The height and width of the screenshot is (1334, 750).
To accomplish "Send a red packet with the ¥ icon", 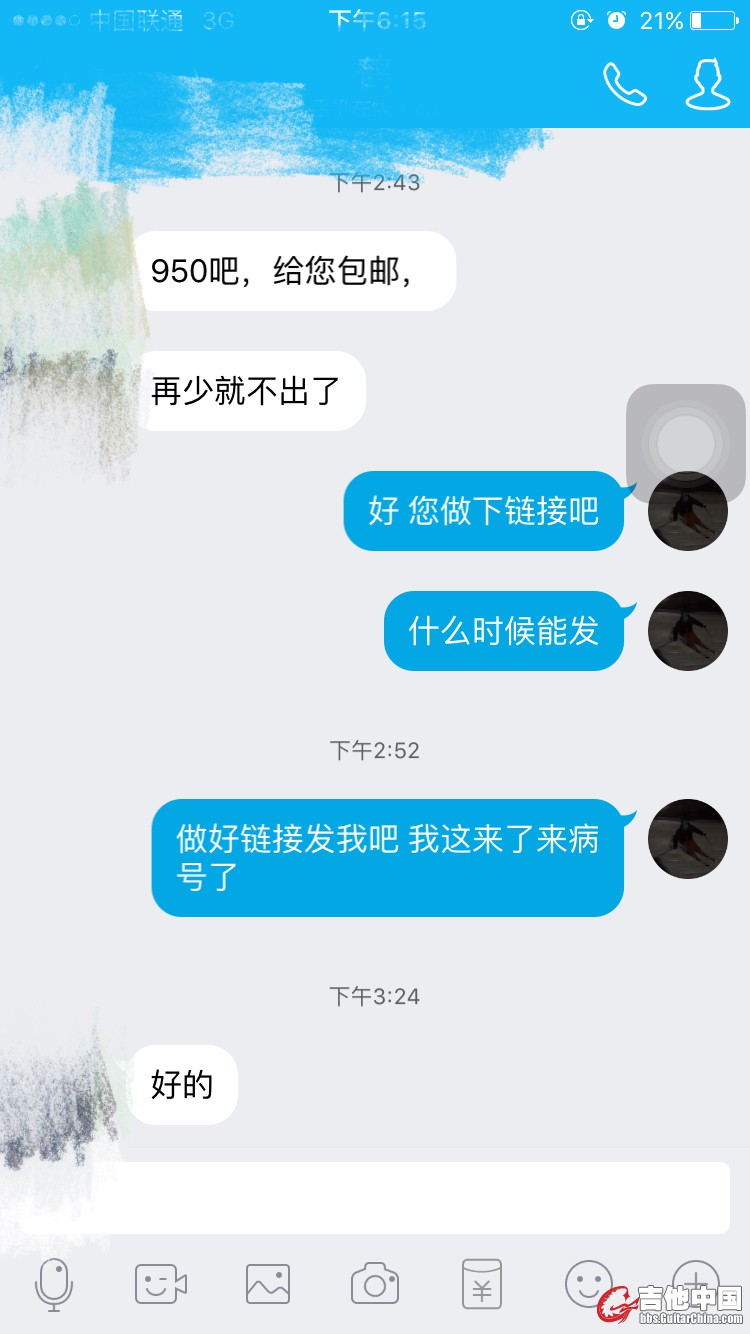I will [x=482, y=1284].
